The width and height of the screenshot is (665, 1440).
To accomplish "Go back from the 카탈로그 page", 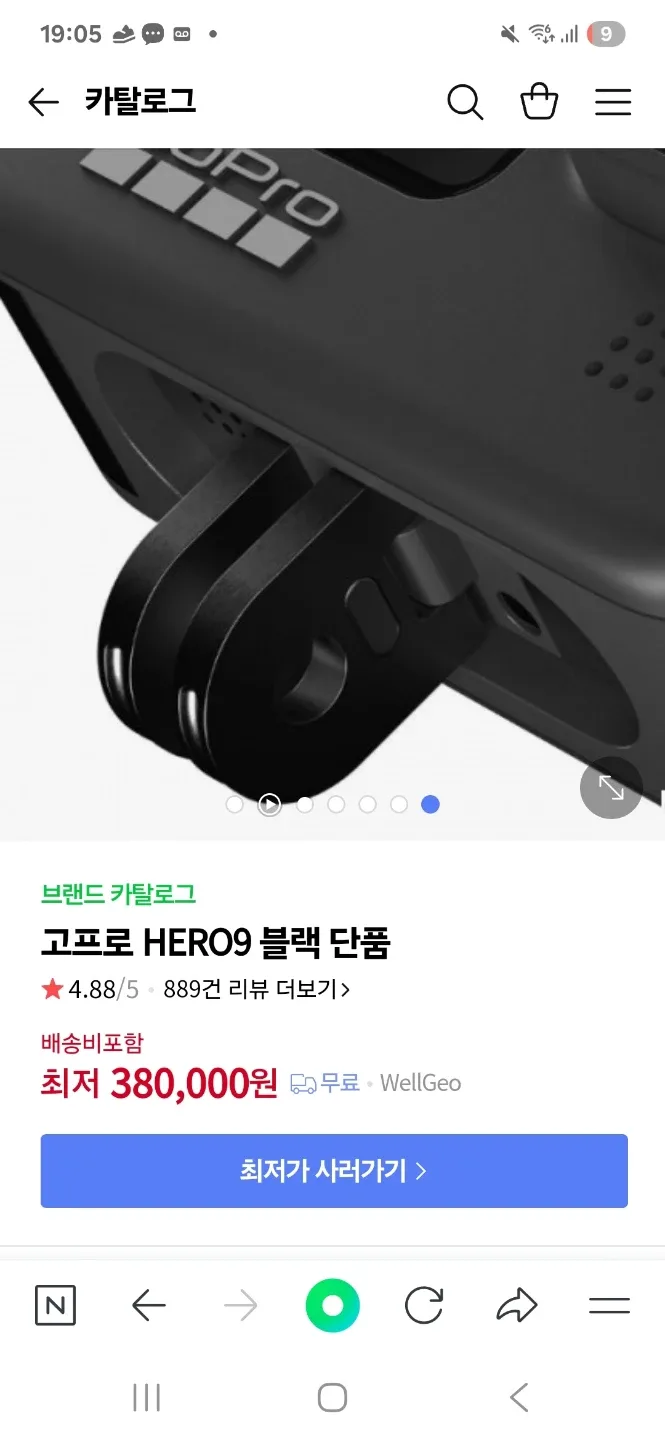I will click(x=43, y=102).
